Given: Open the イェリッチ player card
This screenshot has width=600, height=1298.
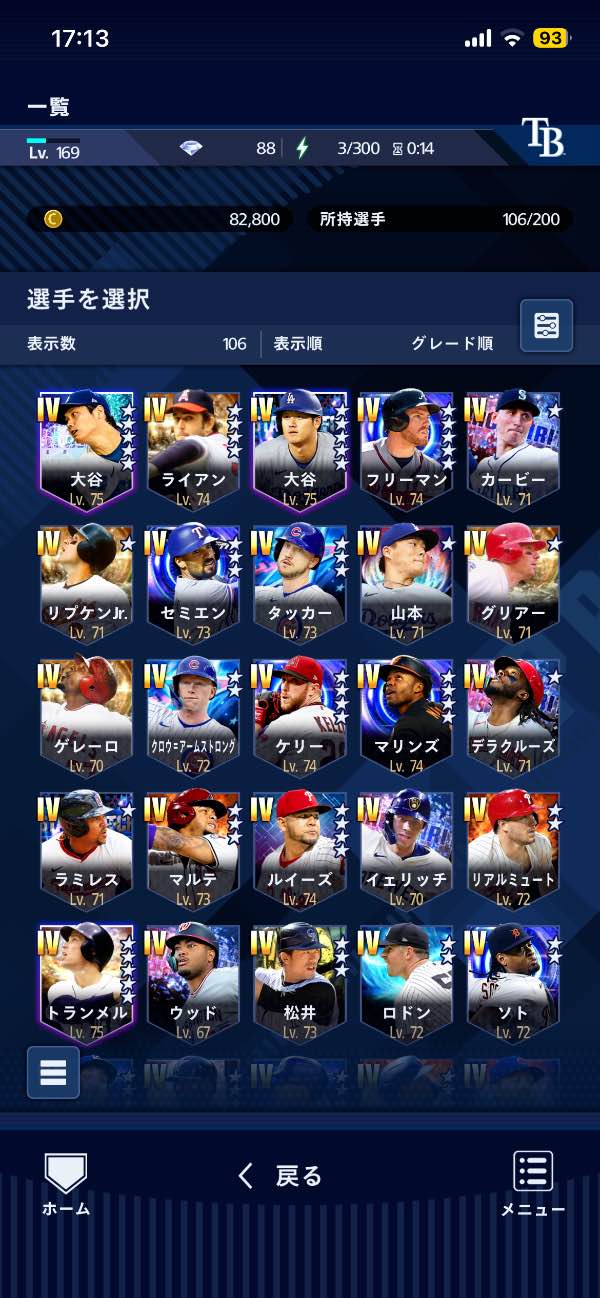Looking at the screenshot, I should (406, 850).
